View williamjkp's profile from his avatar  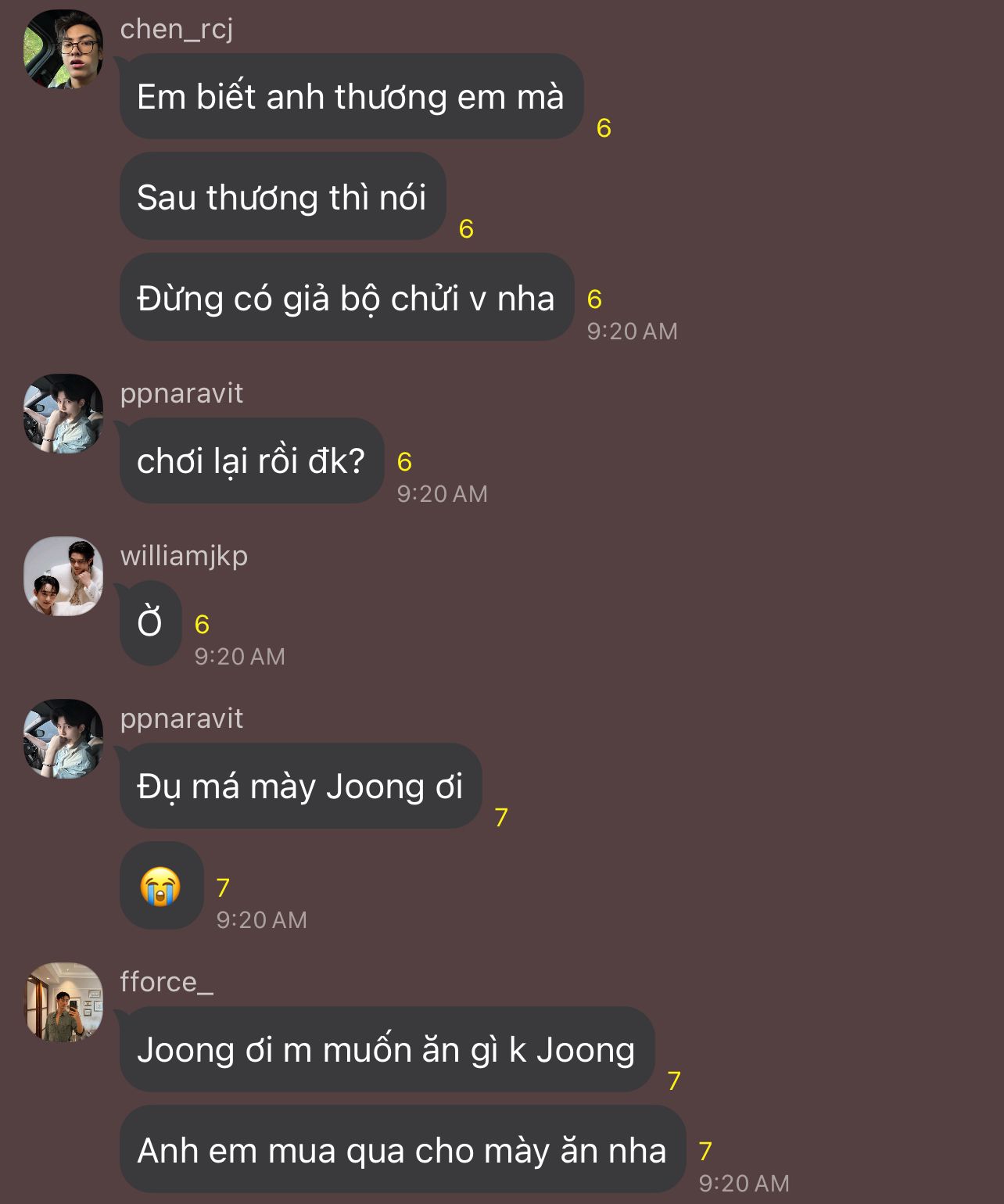point(63,576)
